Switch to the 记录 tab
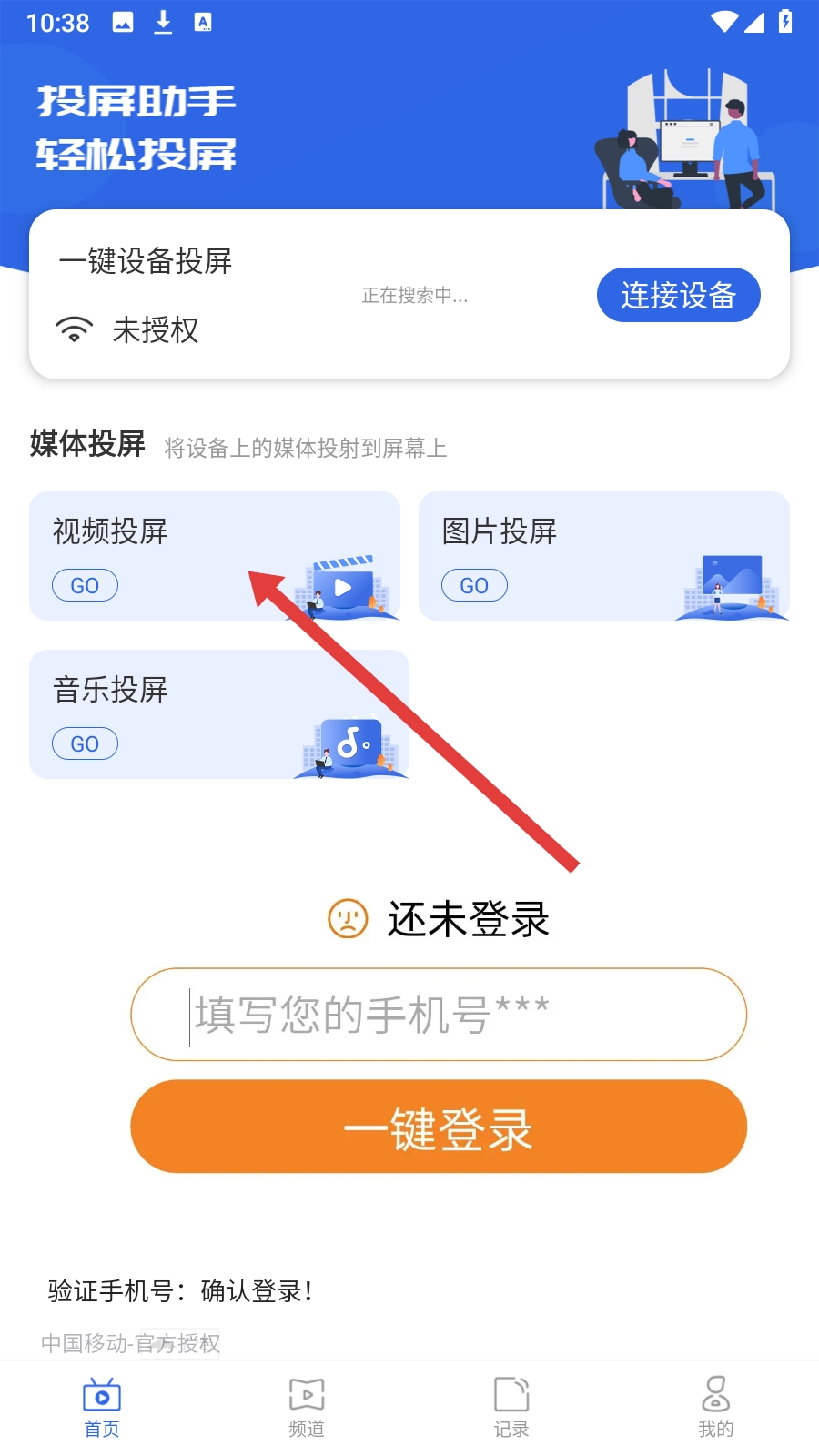 click(x=511, y=1407)
